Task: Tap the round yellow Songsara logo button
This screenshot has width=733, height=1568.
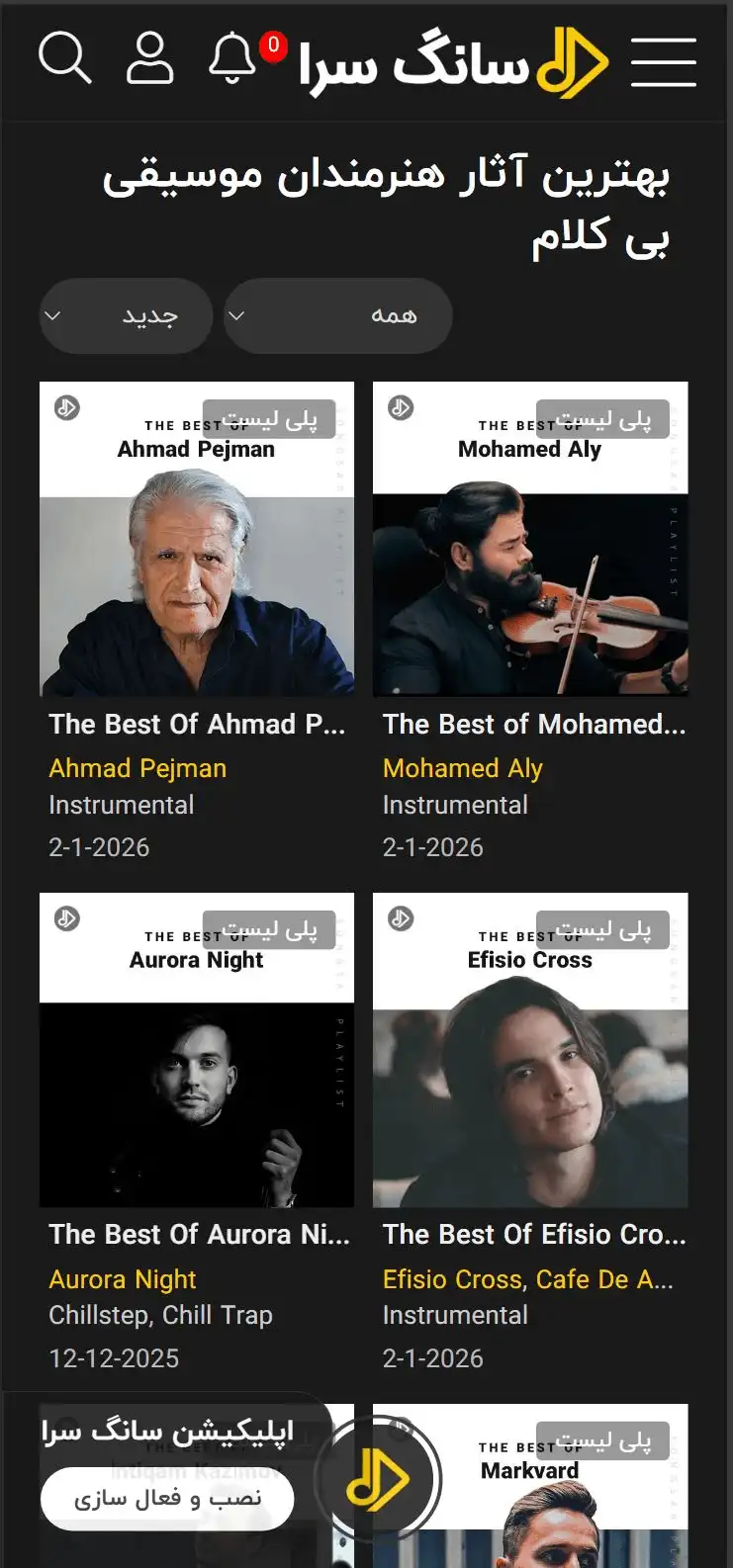Action: pos(377,1480)
